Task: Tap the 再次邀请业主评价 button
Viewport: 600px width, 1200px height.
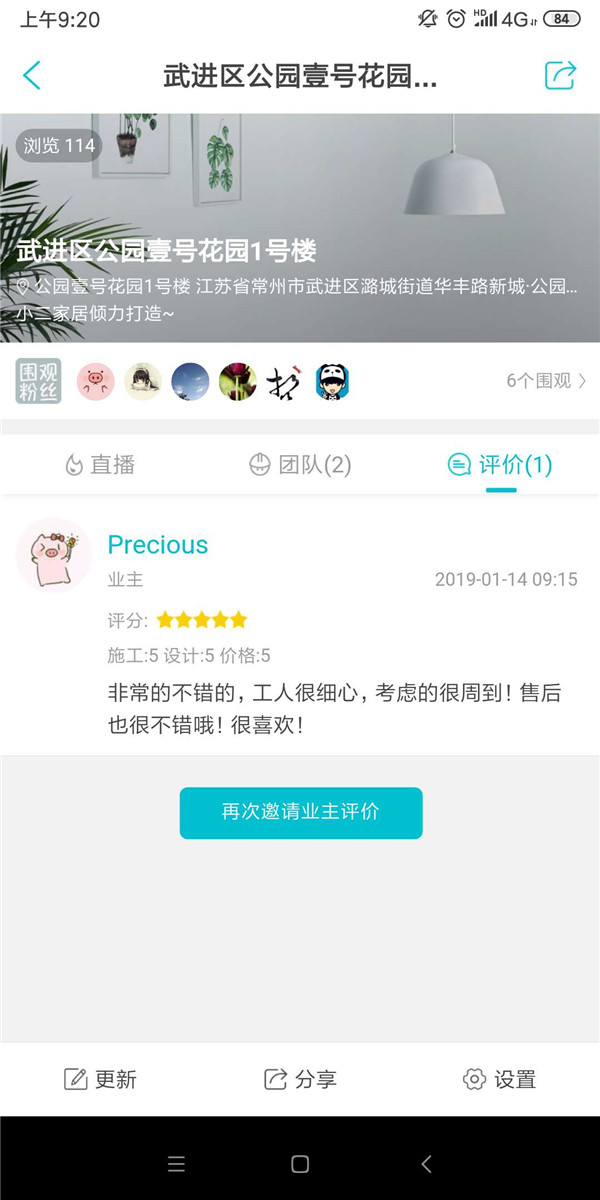Action: click(x=301, y=812)
